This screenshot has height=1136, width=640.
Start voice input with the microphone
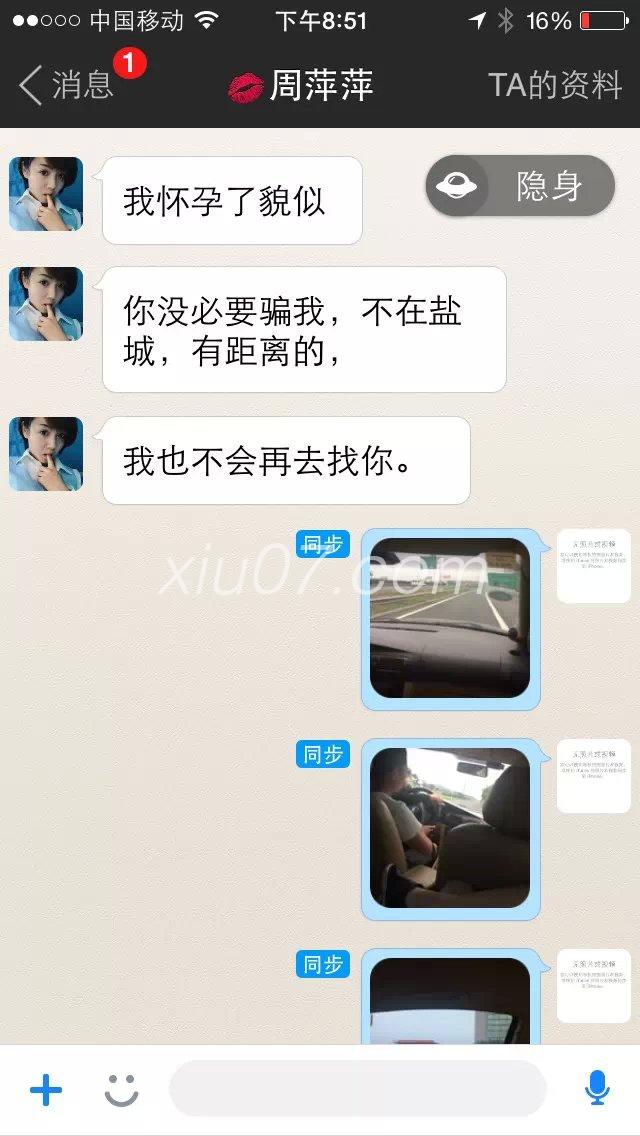click(597, 1089)
